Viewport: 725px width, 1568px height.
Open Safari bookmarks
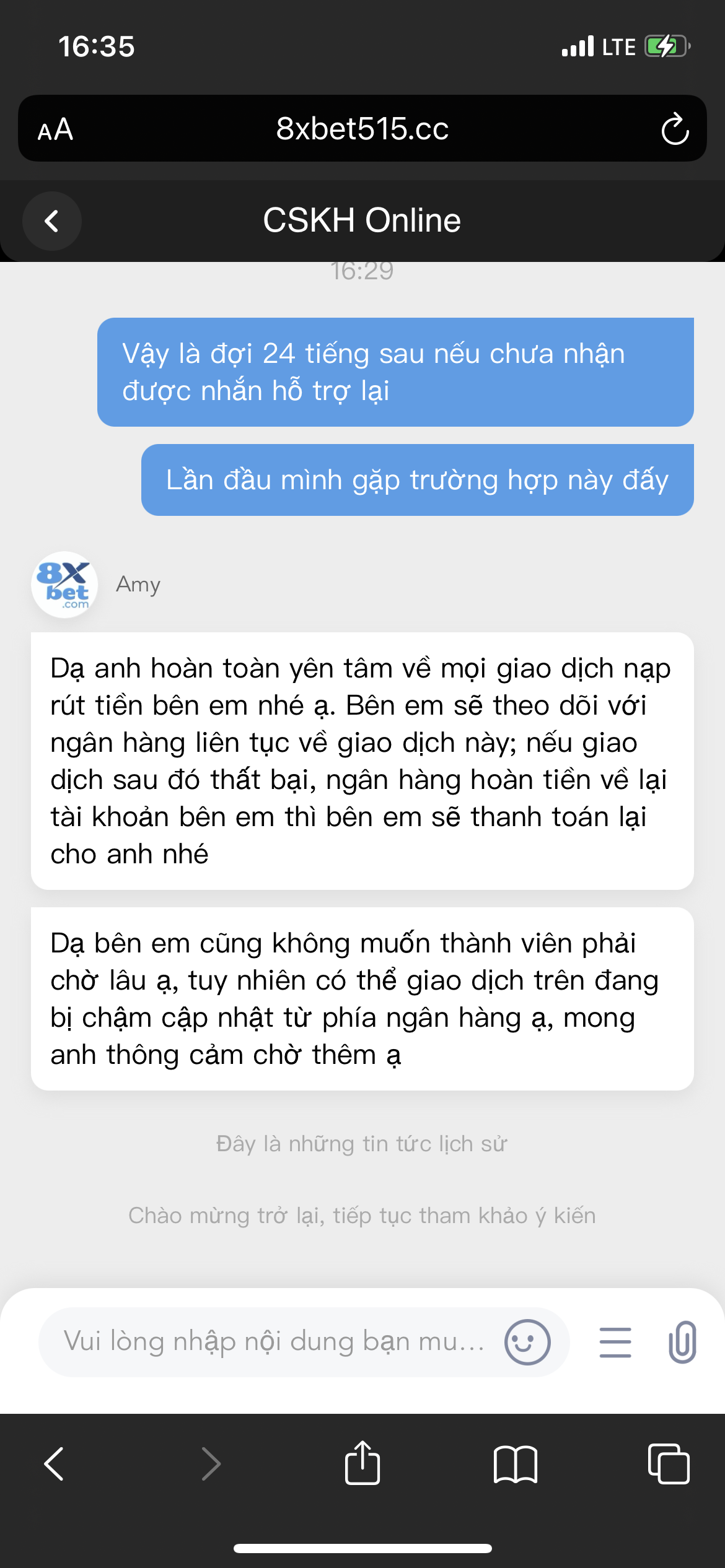(515, 1464)
